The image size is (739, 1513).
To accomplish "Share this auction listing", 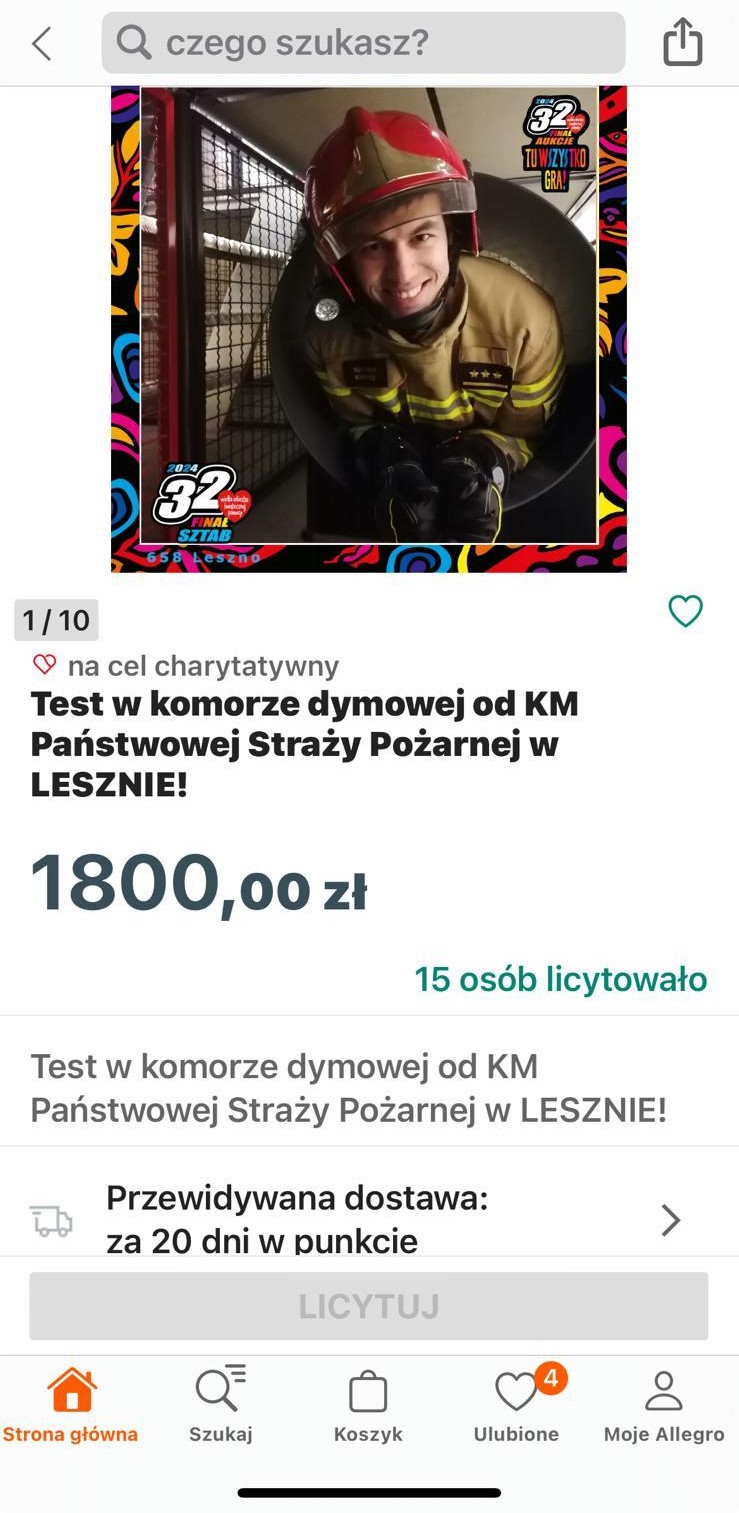I will click(x=683, y=43).
